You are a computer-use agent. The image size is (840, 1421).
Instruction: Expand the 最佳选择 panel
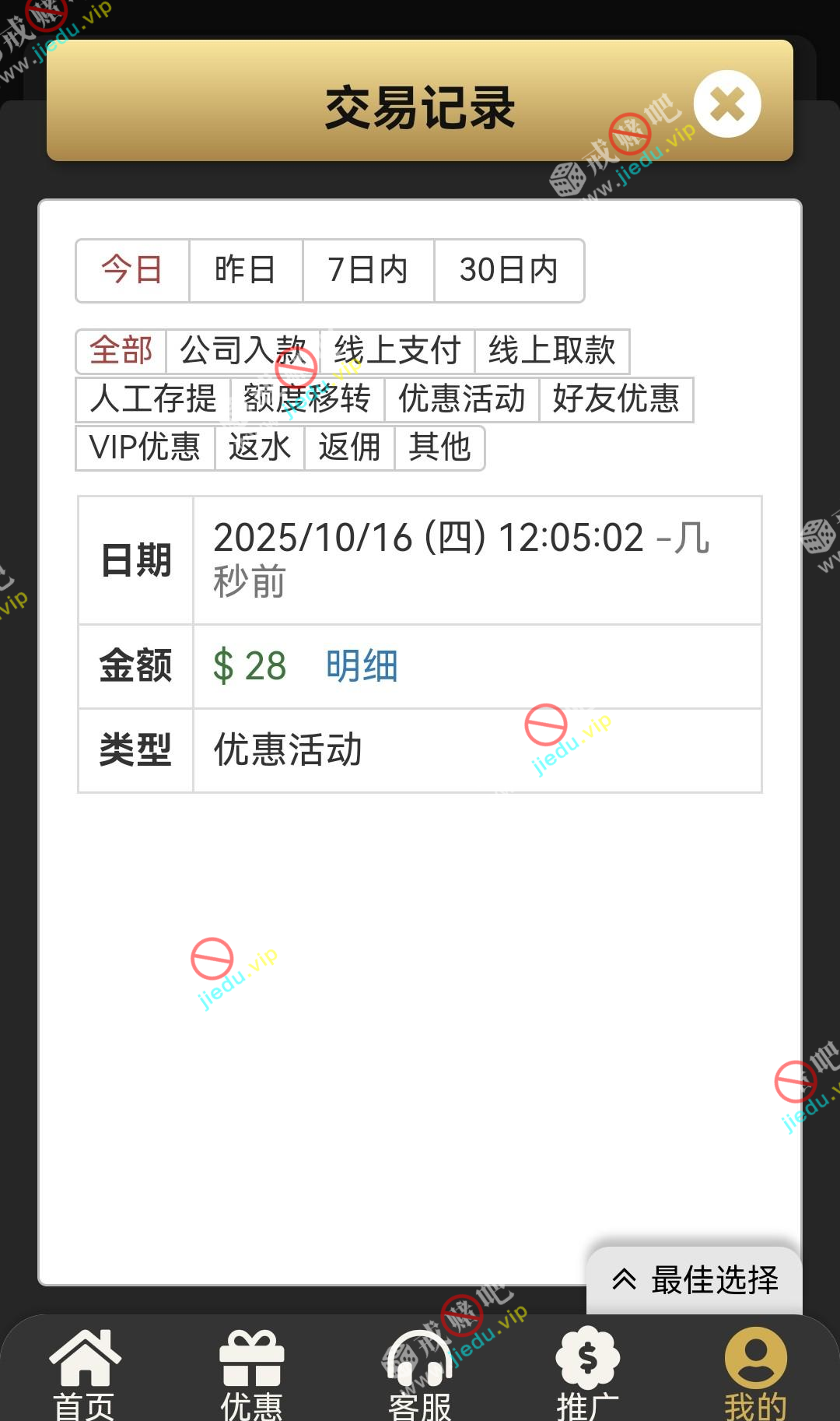tap(695, 1280)
